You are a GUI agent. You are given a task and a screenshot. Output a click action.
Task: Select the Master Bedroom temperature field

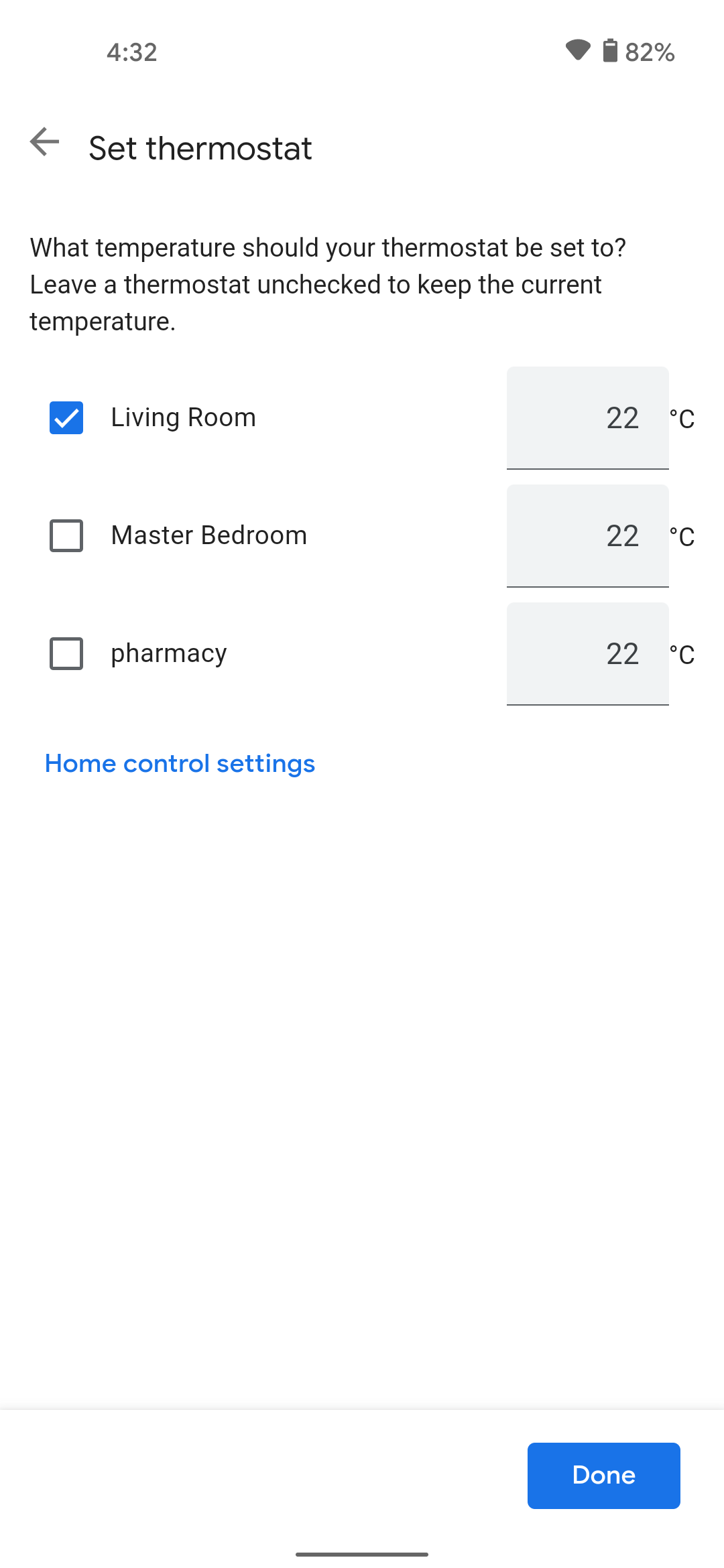pyautogui.click(x=588, y=536)
